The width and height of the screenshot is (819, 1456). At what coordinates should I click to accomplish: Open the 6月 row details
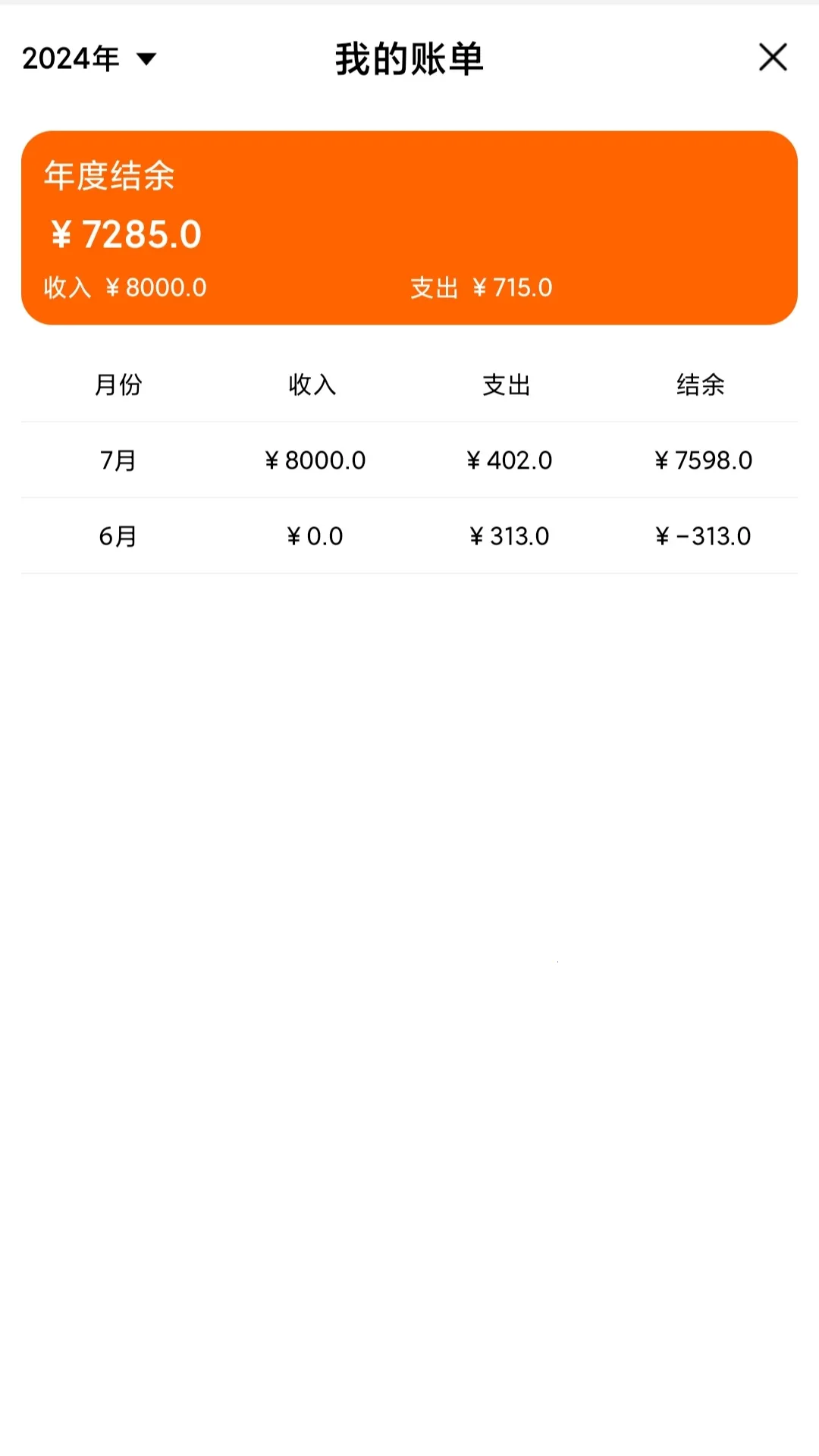409,535
